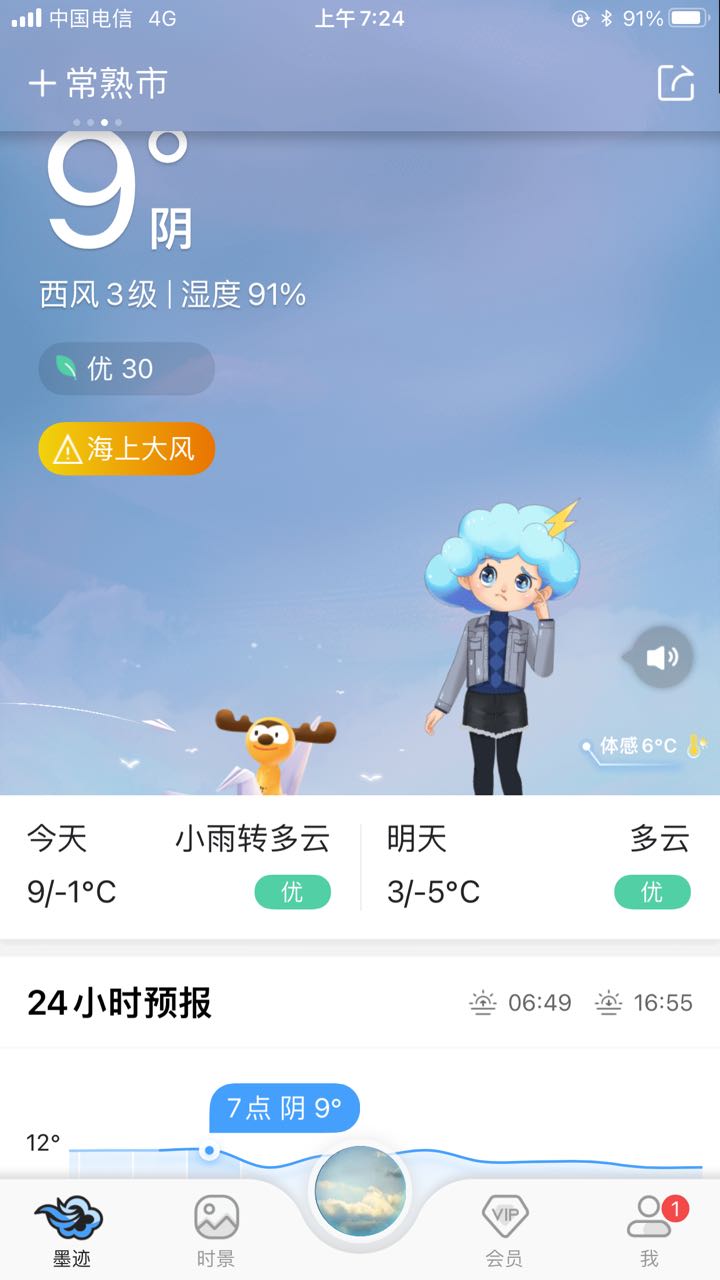The height and width of the screenshot is (1280, 720).
Task: Open the 会员 VIP tab
Action: [504, 1230]
